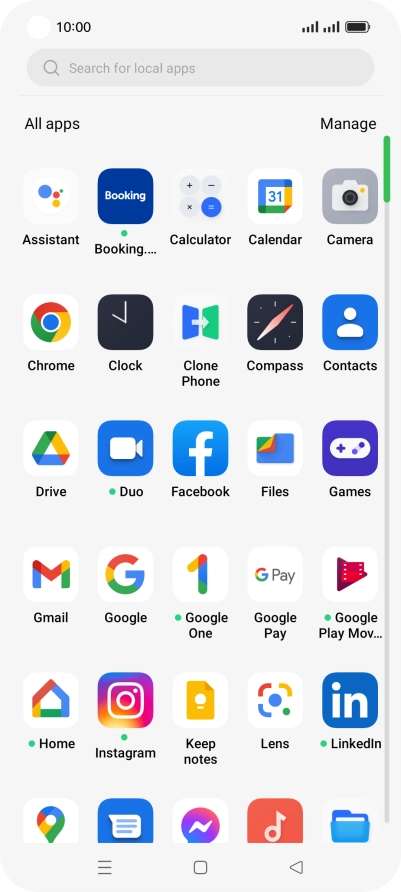The image size is (401, 892).
Task: Tap the Search for local apps field
Action: pos(200,68)
